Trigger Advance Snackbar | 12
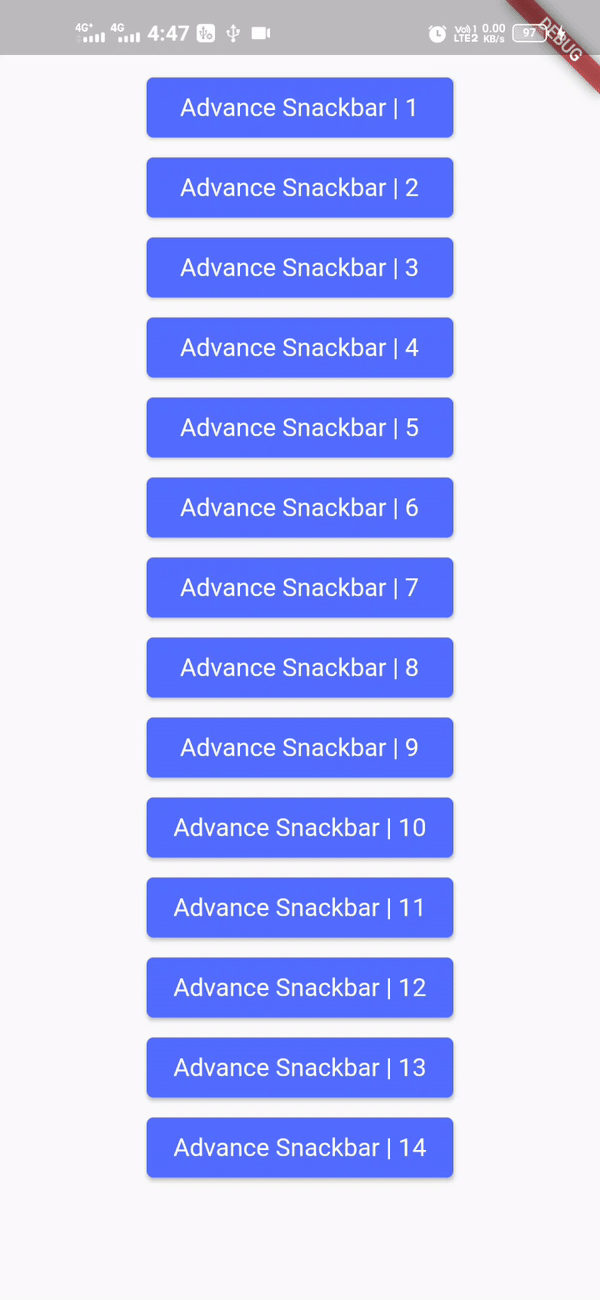The width and height of the screenshot is (600, 1300). point(300,988)
